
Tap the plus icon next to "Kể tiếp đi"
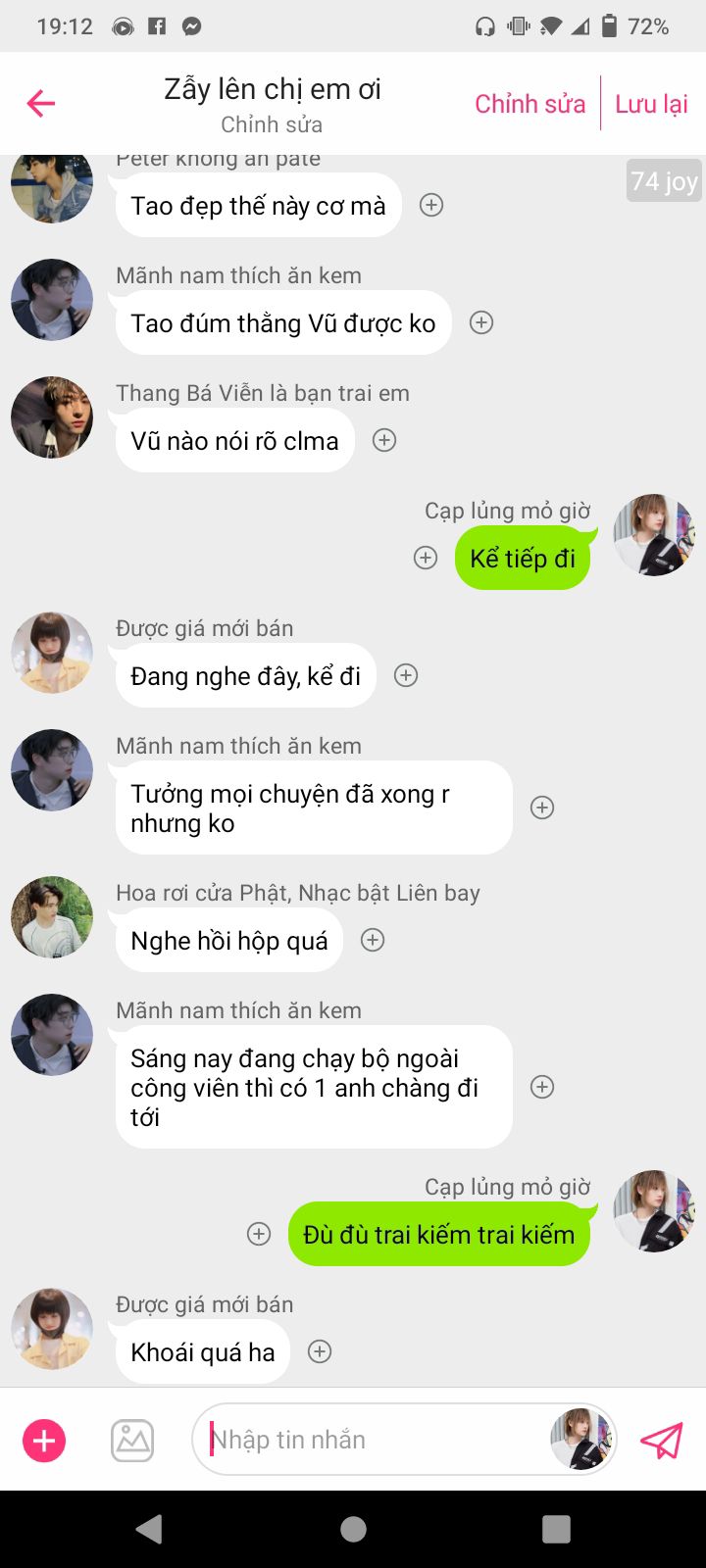tap(426, 558)
